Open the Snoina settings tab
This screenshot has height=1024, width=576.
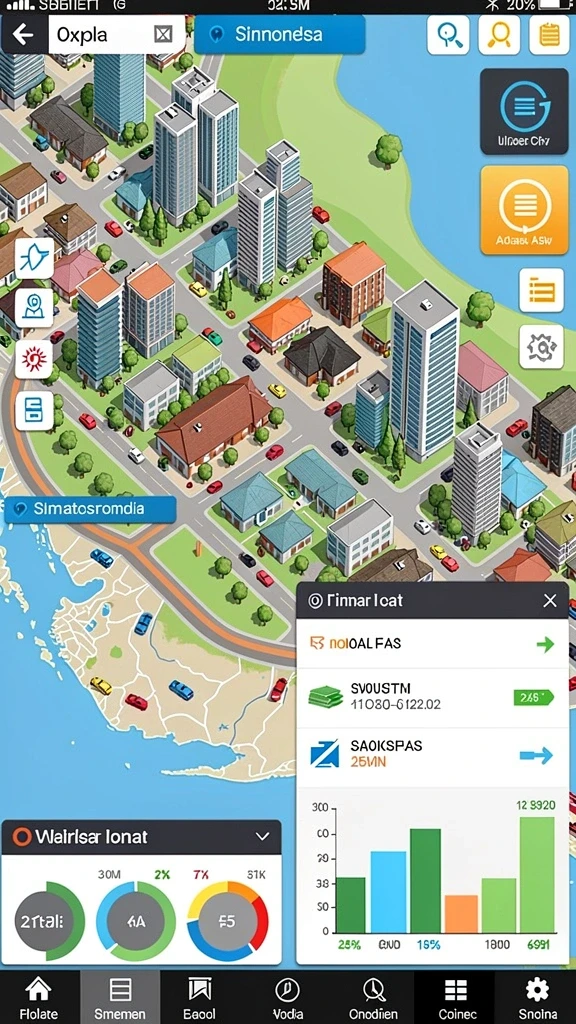tap(537, 997)
